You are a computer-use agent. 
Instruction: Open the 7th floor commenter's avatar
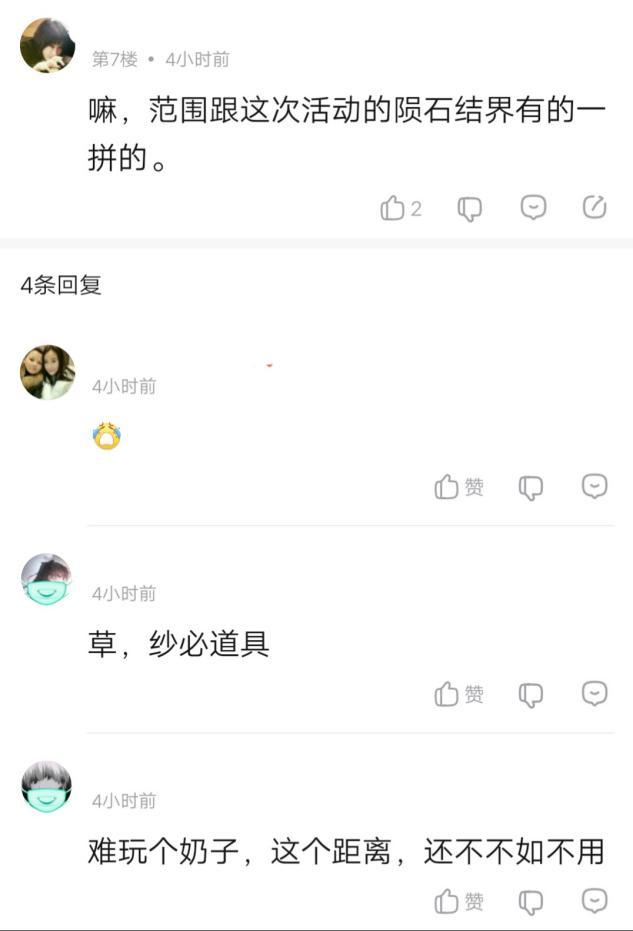coord(47,46)
